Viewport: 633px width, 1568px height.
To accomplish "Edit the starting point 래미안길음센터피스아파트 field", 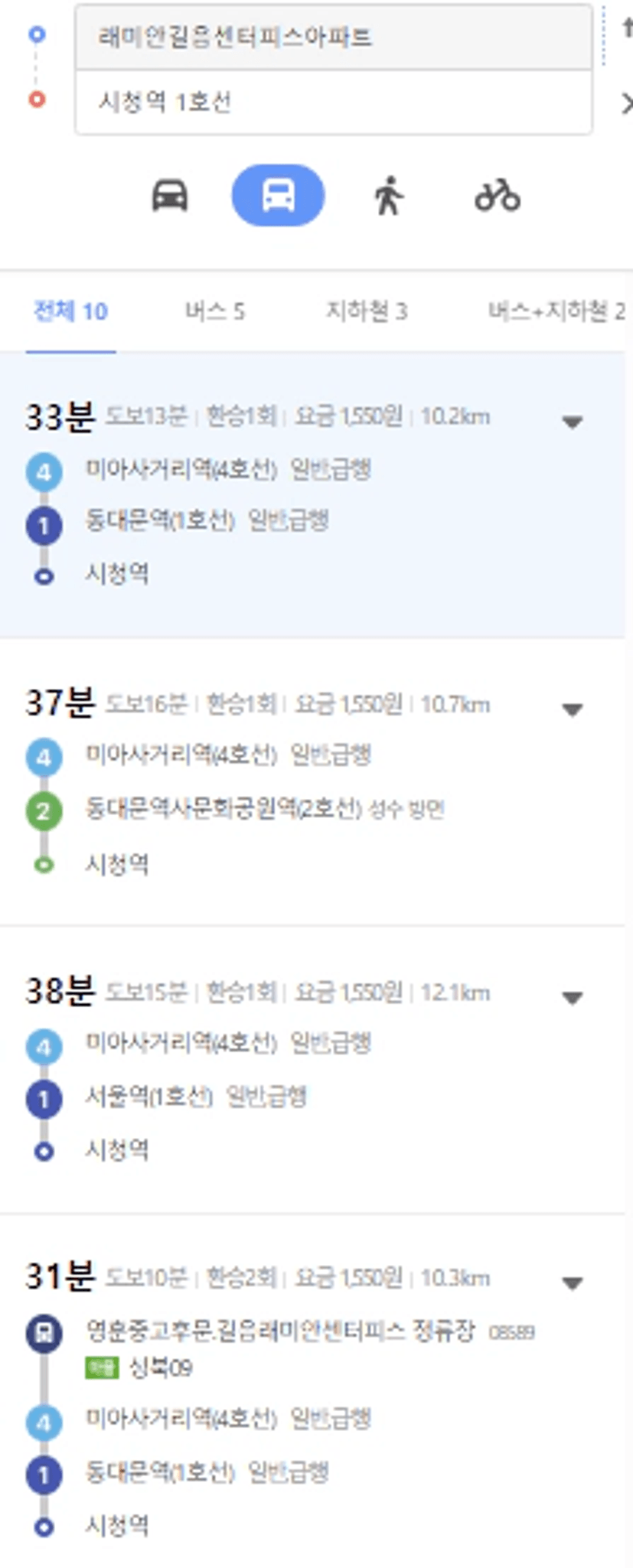I will (x=333, y=37).
